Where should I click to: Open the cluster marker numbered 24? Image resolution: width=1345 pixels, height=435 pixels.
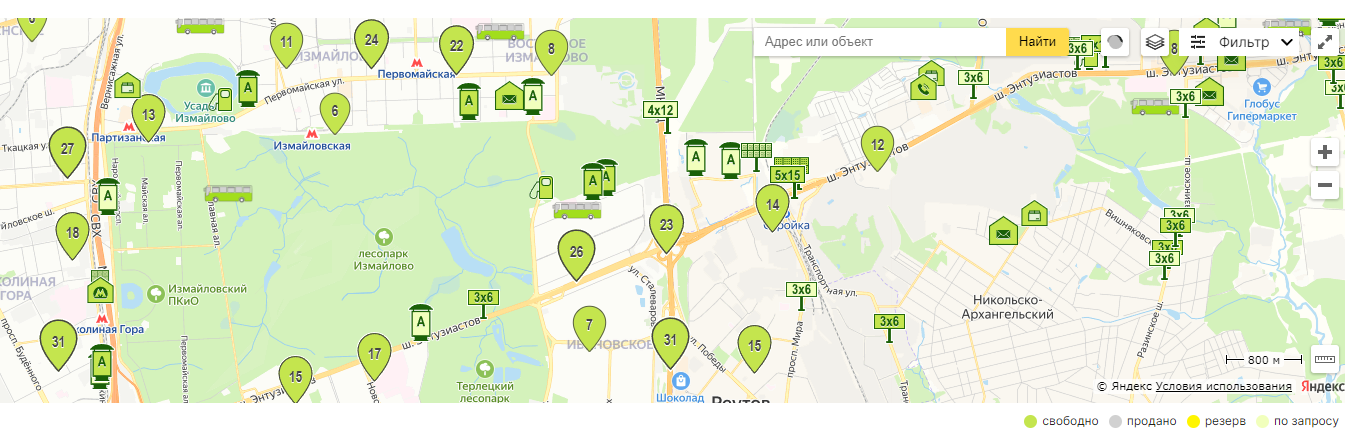point(371,40)
